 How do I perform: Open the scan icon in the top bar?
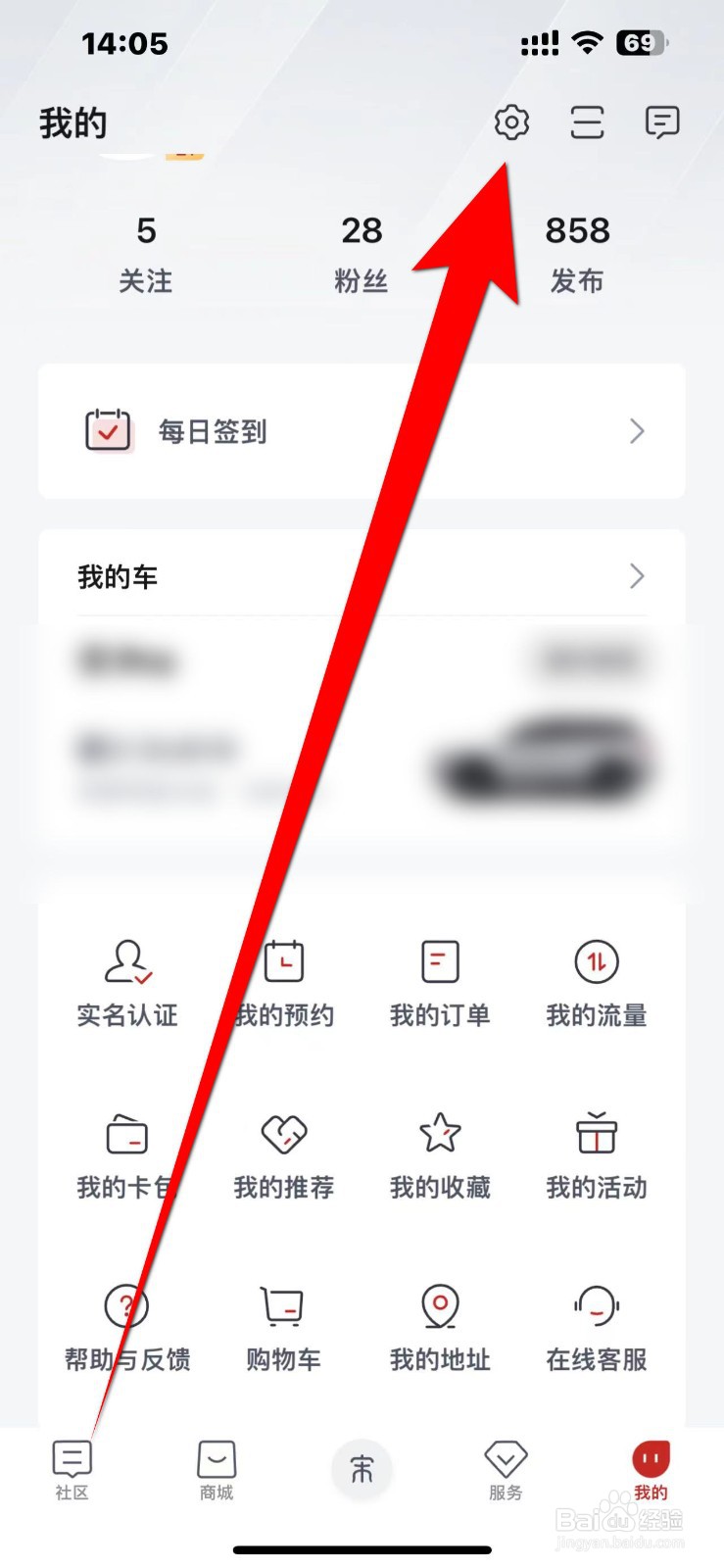[x=585, y=122]
